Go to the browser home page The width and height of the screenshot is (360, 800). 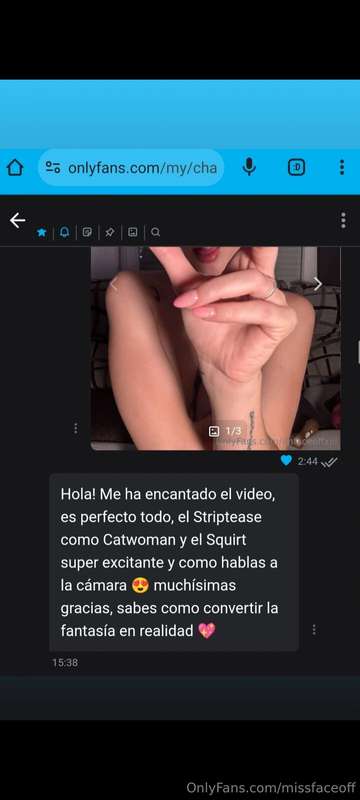pos(15,167)
